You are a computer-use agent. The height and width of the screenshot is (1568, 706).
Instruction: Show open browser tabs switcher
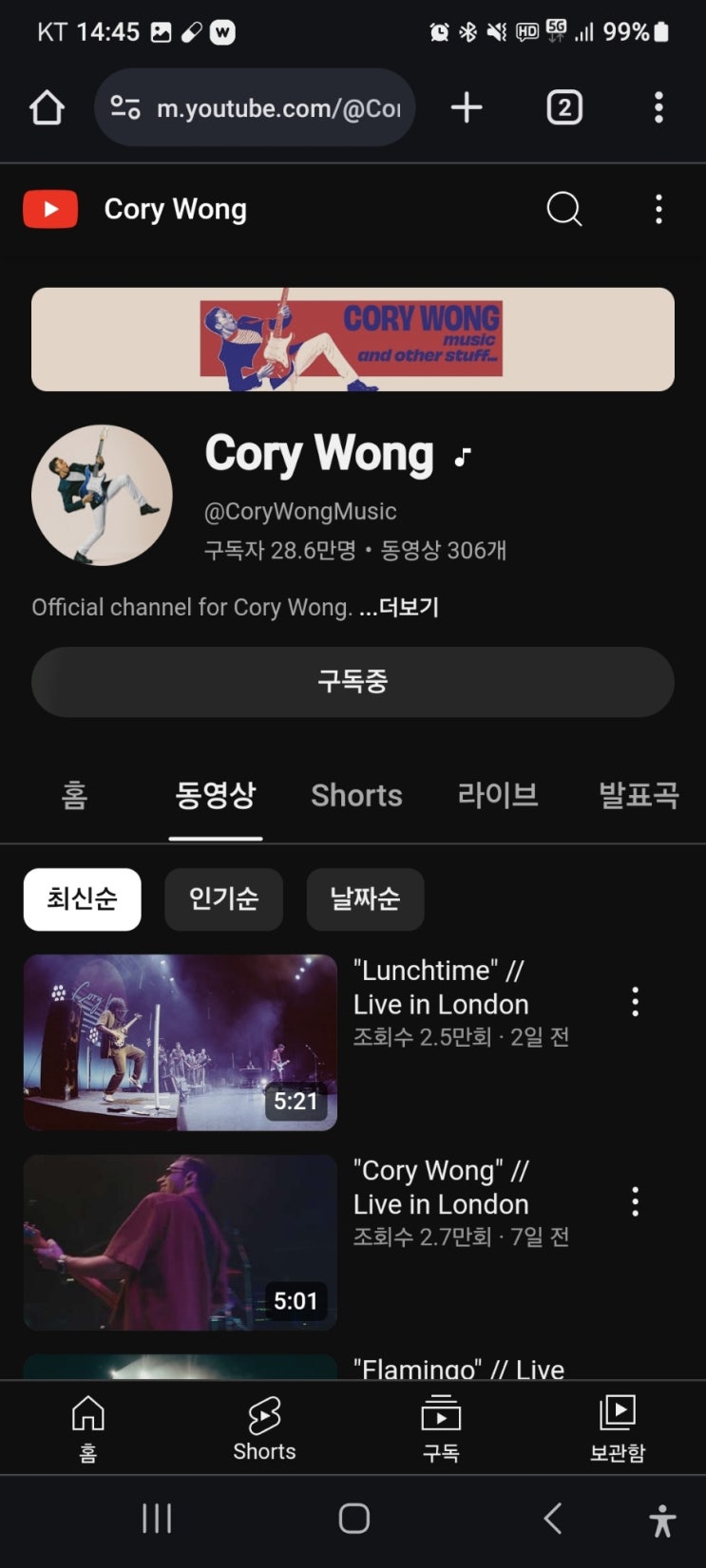tap(564, 107)
